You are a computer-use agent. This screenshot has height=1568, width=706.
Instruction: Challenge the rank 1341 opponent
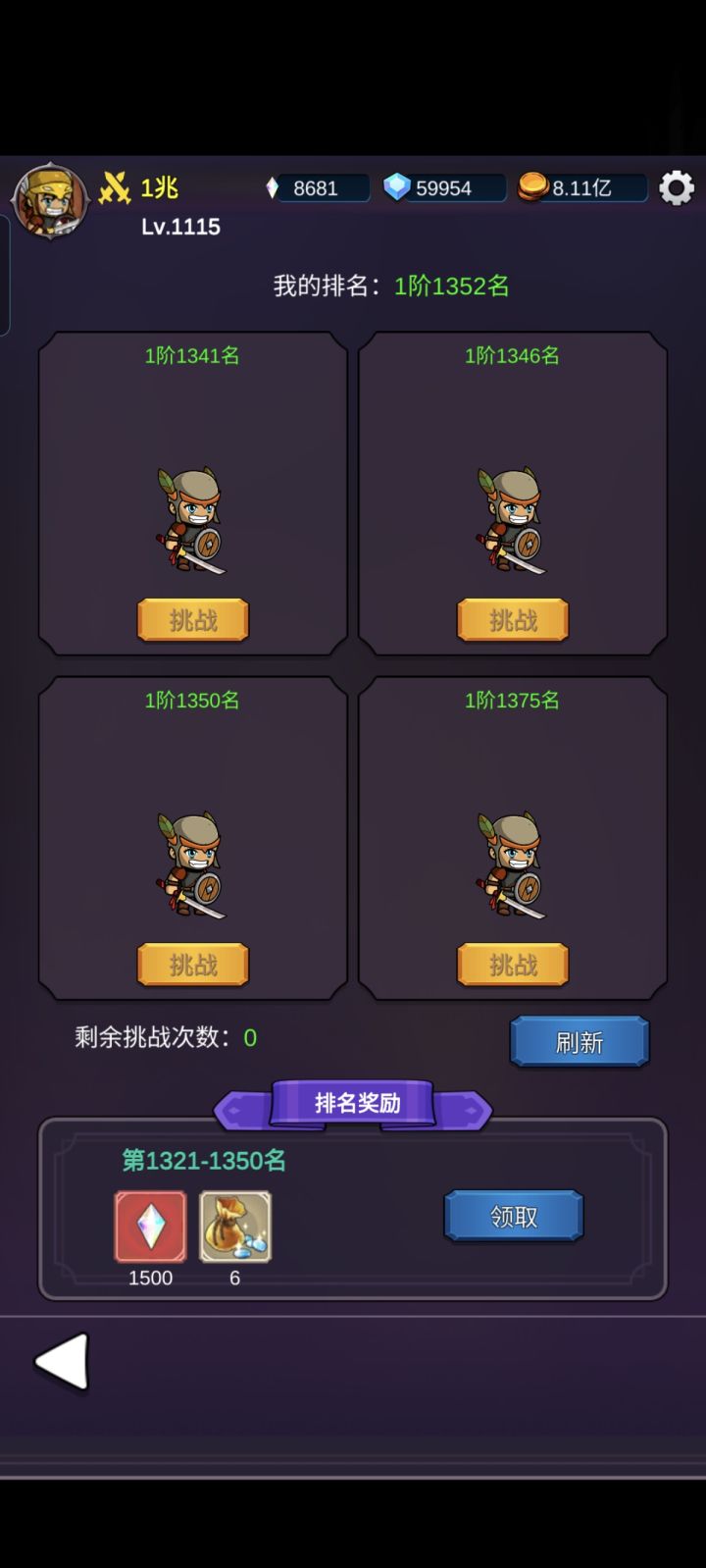[x=192, y=619]
